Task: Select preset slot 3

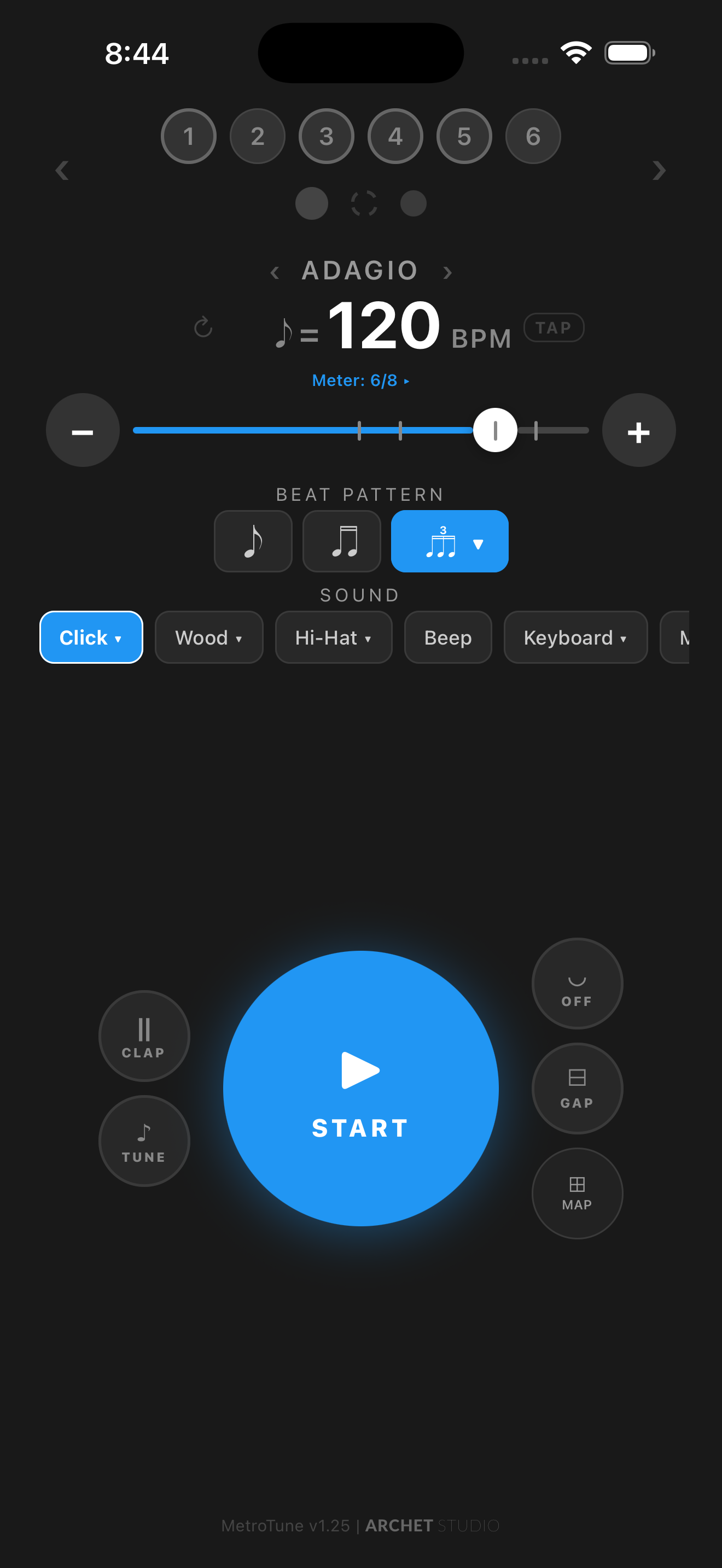Action: (327, 136)
